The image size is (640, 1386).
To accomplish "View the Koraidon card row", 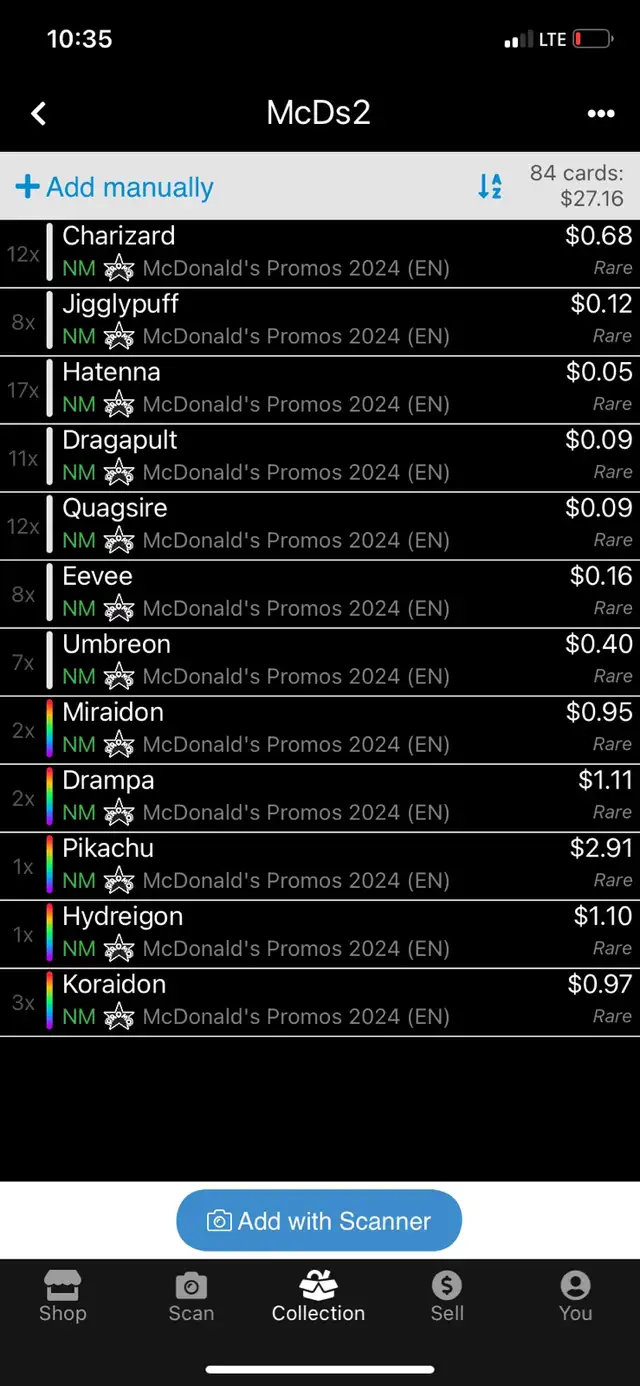I will coord(320,1002).
